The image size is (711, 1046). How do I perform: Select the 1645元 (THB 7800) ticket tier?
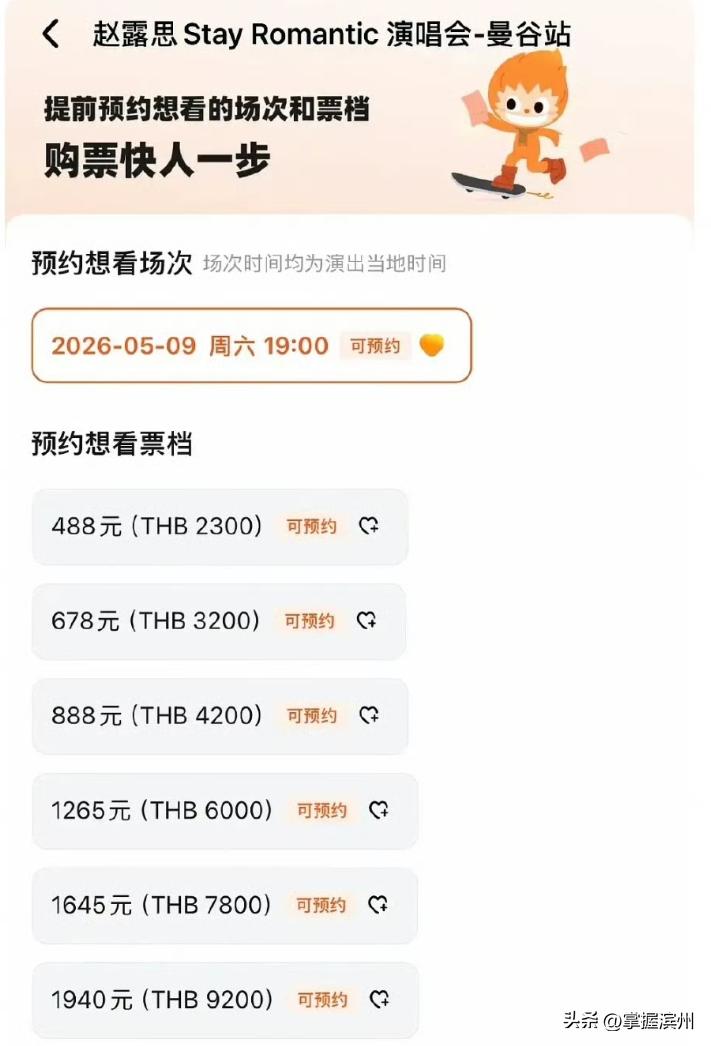(x=224, y=905)
